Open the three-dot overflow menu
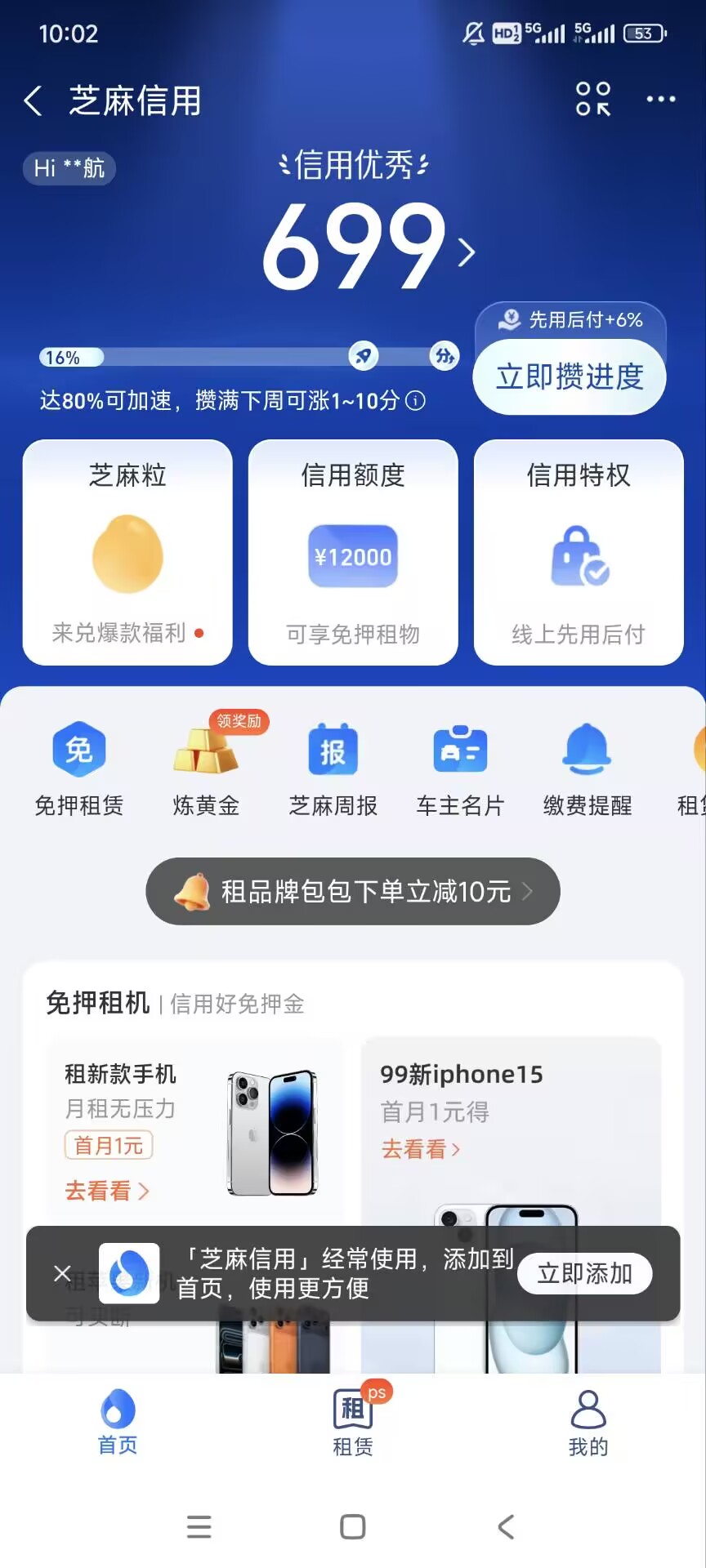Image resolution: width=706 pixels, height=1568 pixels. click(660, 99)
